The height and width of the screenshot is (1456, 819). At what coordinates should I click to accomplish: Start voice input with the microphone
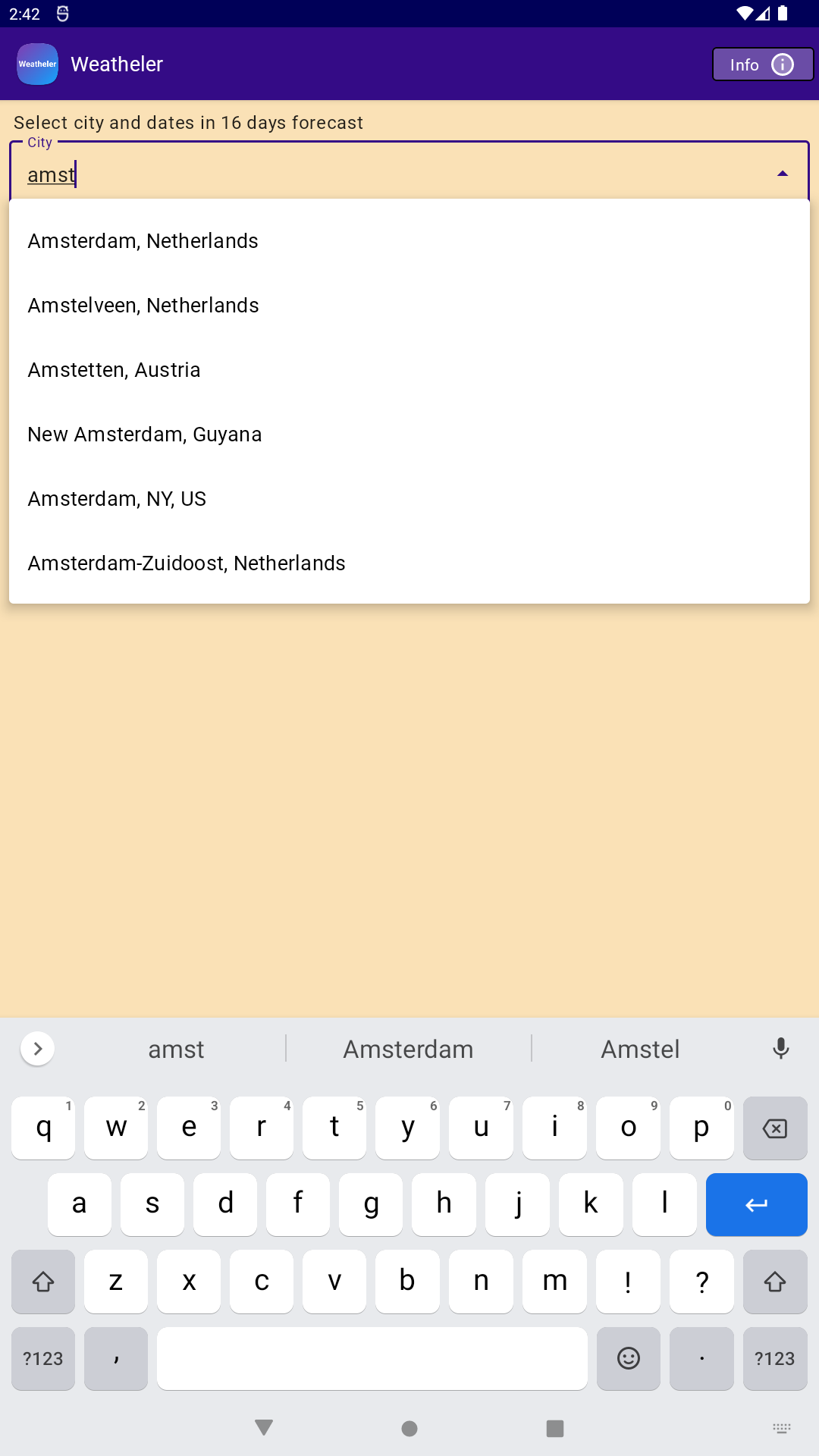point(780,1049)
